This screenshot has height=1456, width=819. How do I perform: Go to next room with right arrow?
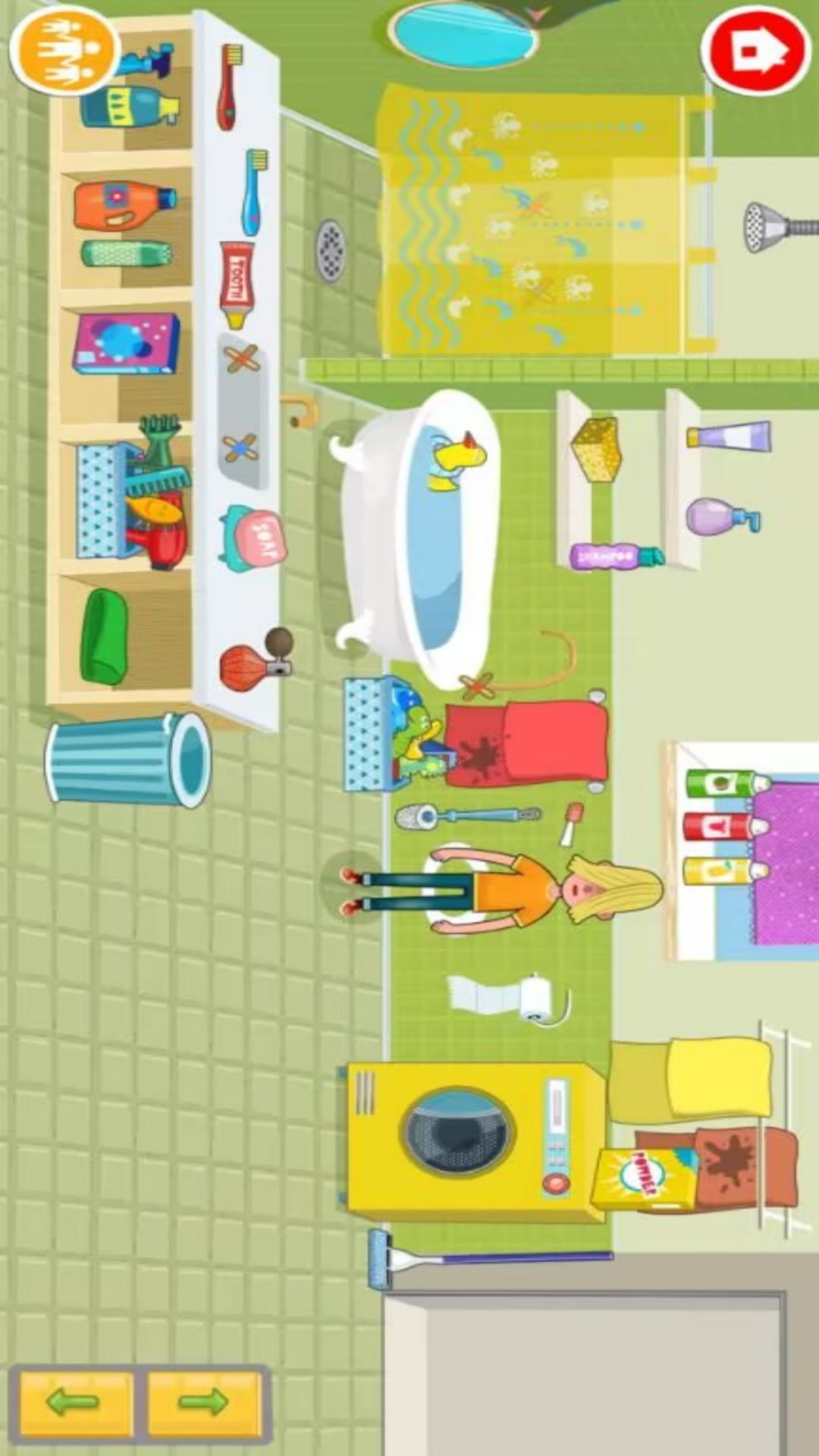pyautogui.click(x=204, y=1401)
